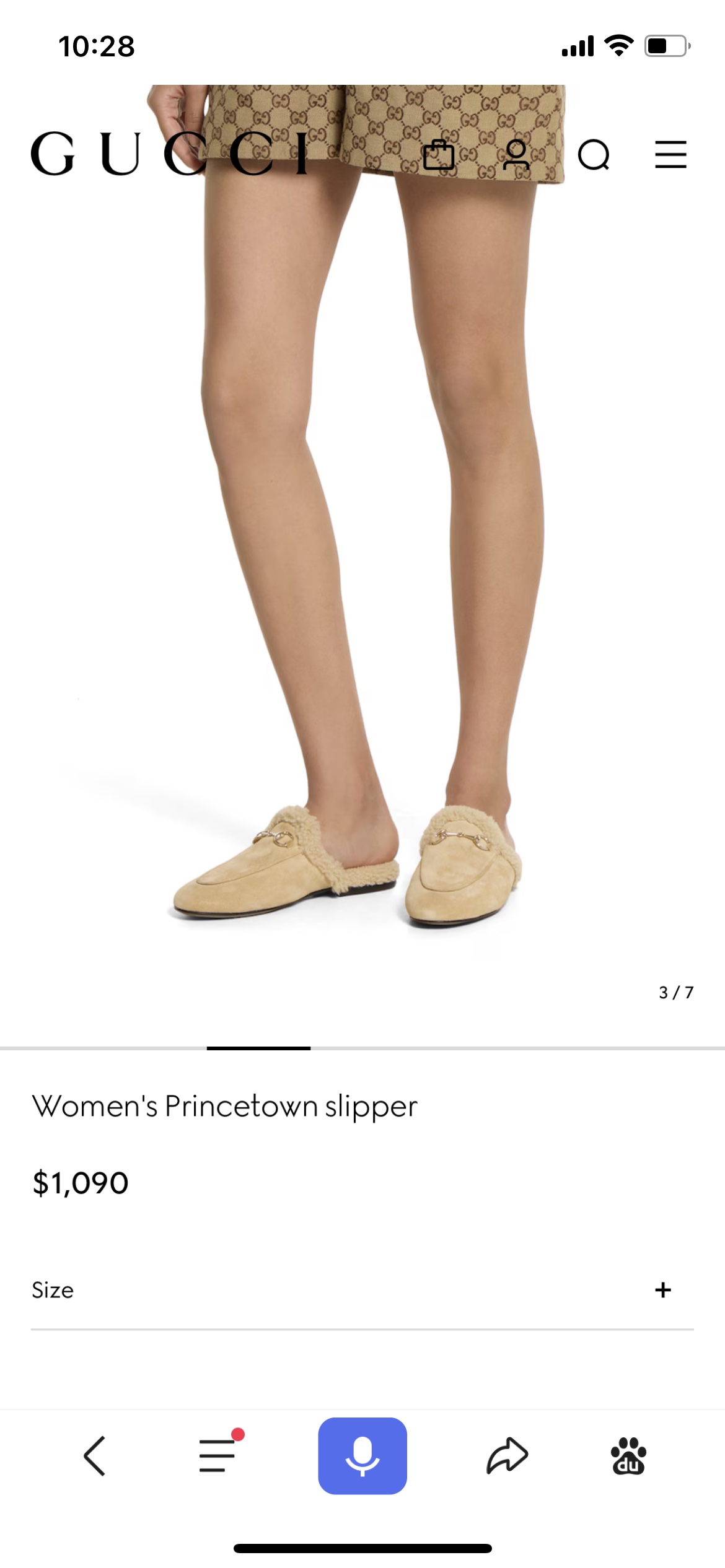This screenshot has height=1568, width=725.
Task: Tap the Wi-Fi icon in status bar
Action: [x=620, y=43]
